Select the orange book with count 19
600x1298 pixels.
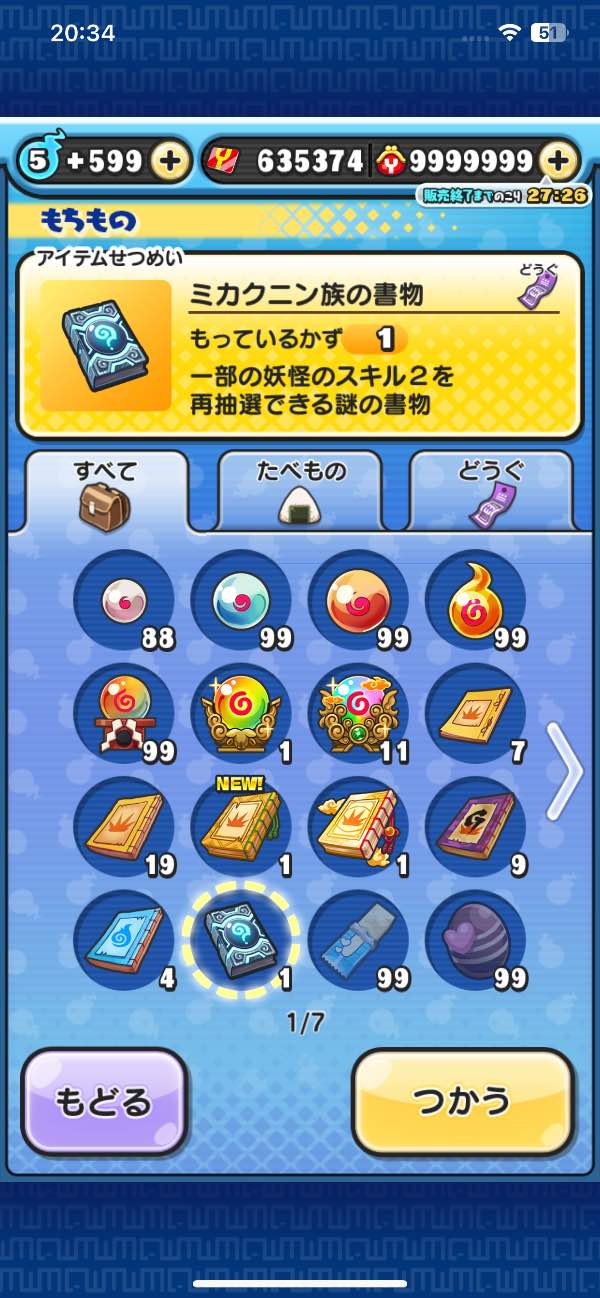(x=125, y=826)
